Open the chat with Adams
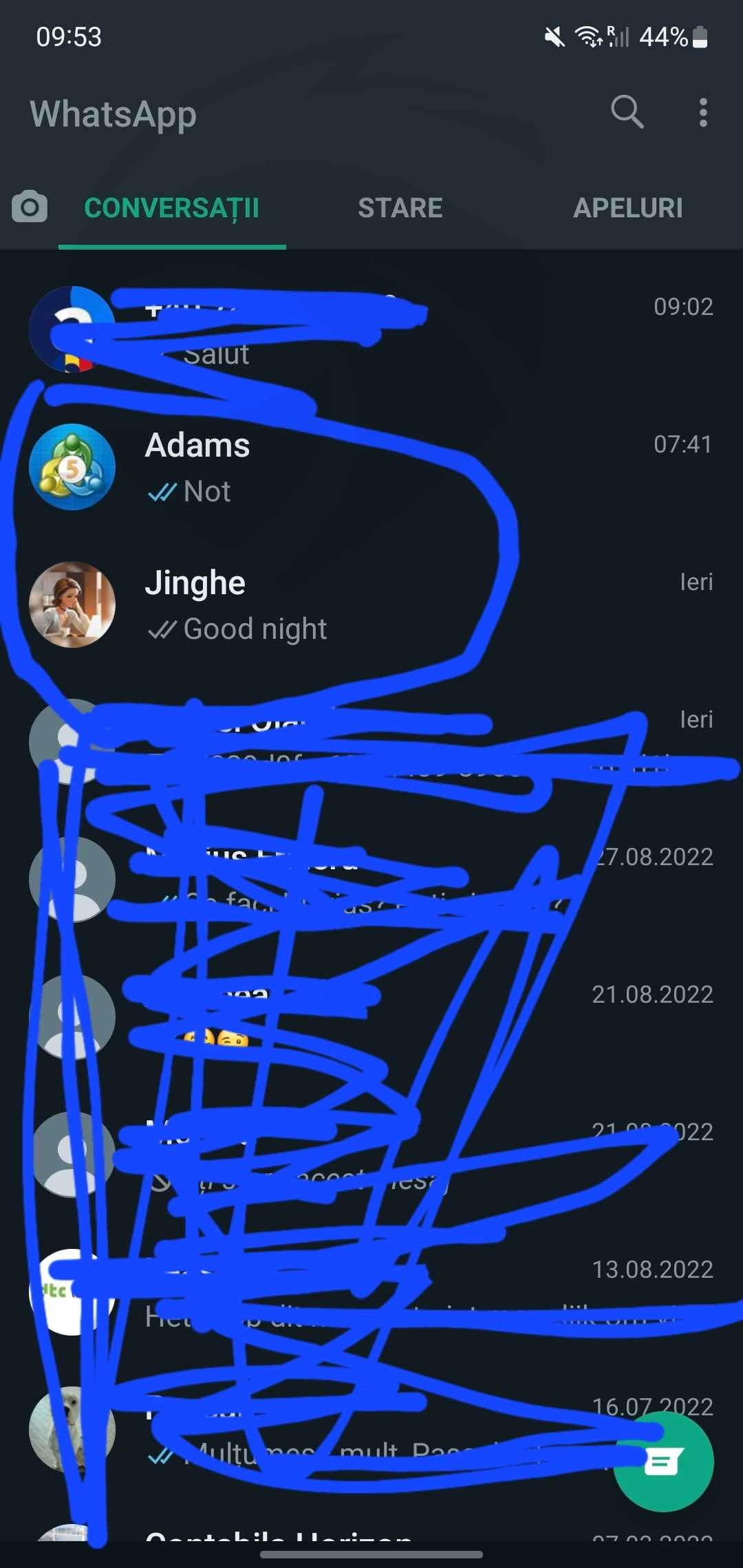Image resolution: width=743 pixels, height=1568 pixels. pyautogui.click(x=371, y=468)
